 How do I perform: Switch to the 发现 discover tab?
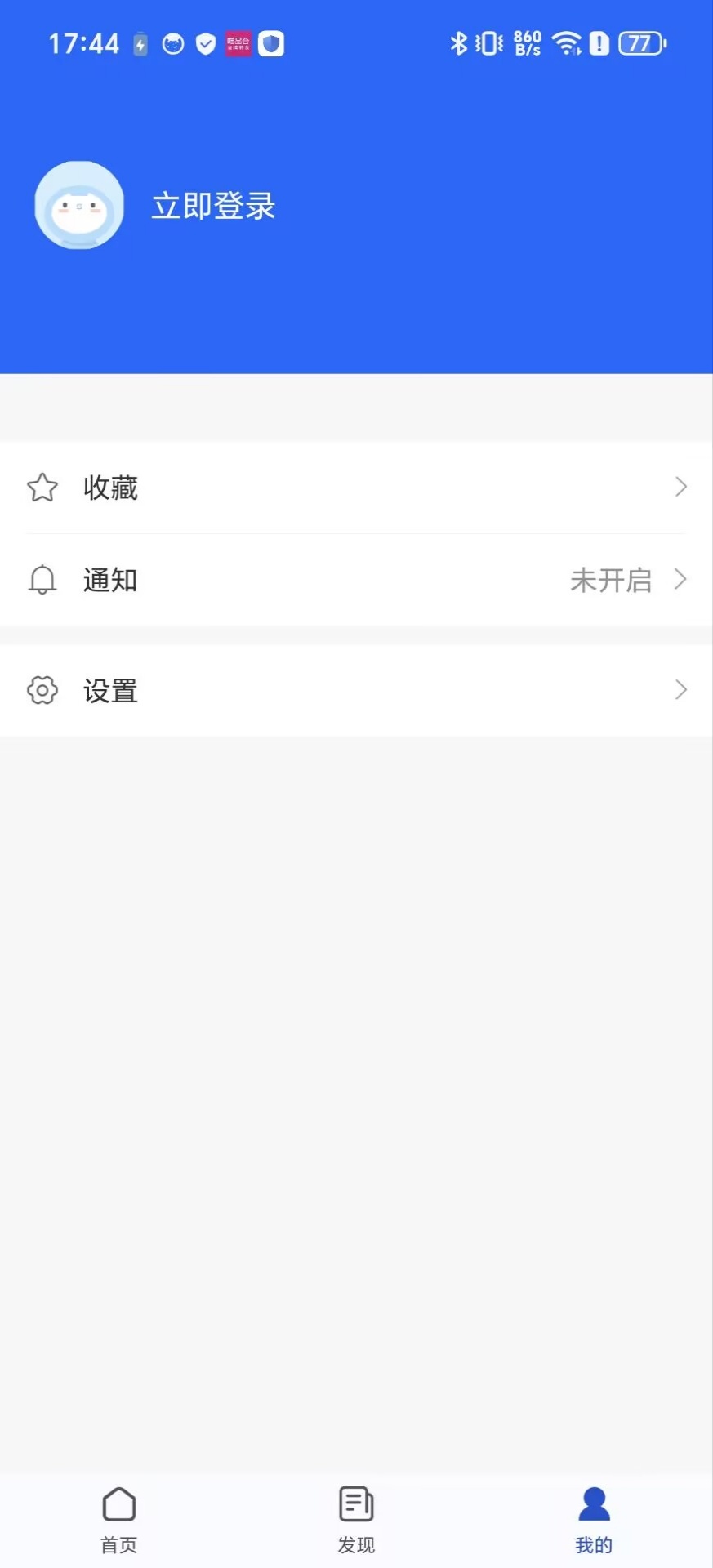tap(356, 1520)
